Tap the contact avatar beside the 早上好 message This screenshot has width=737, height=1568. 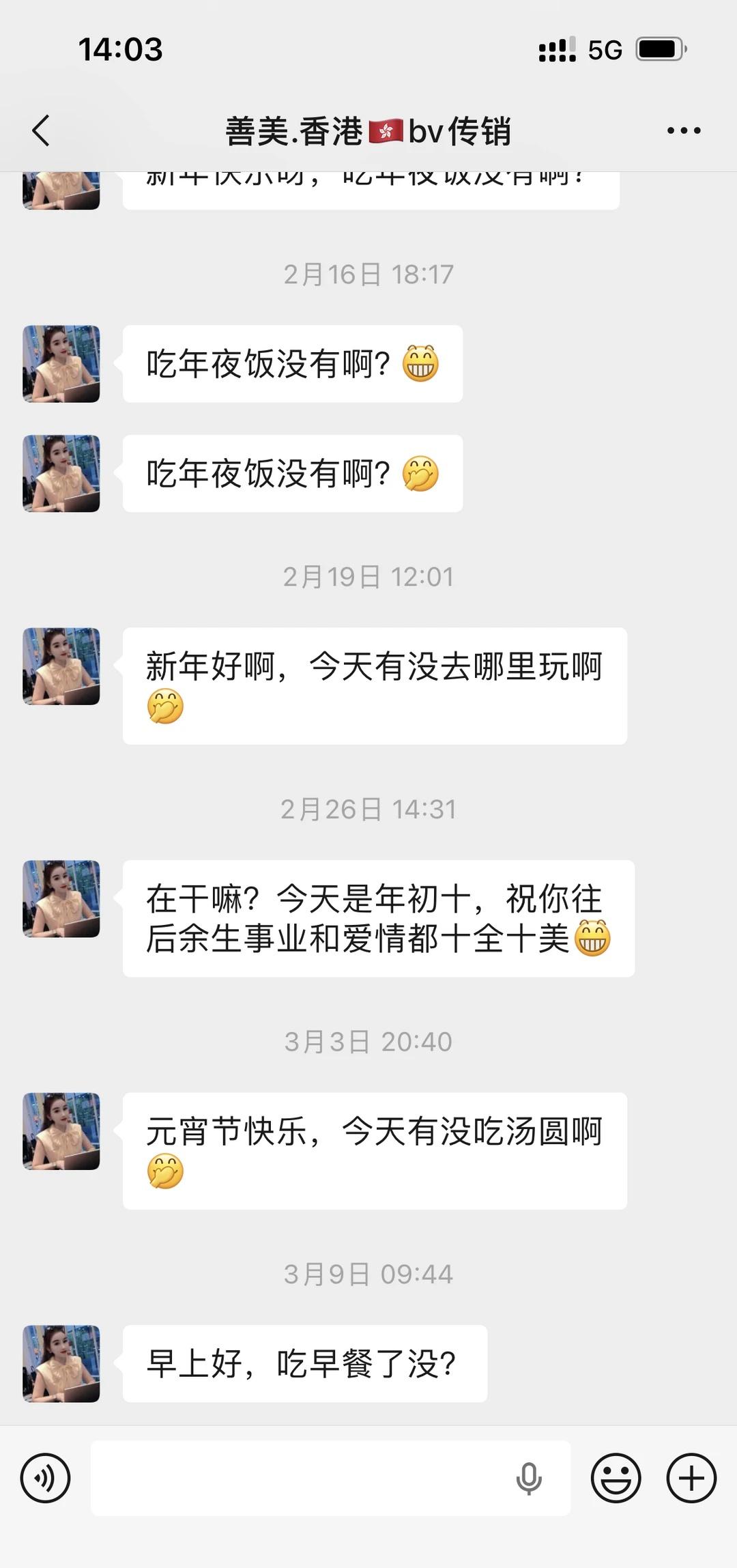click(61, 1364)
